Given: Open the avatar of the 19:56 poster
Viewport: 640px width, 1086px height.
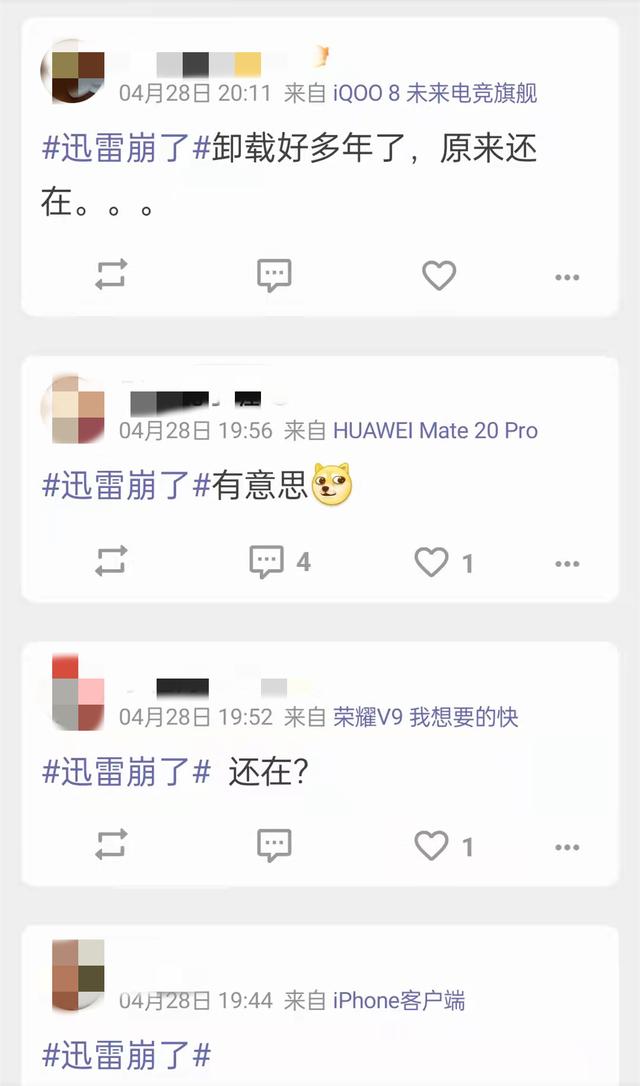Looking at the screenshot, I should point(72,409).
